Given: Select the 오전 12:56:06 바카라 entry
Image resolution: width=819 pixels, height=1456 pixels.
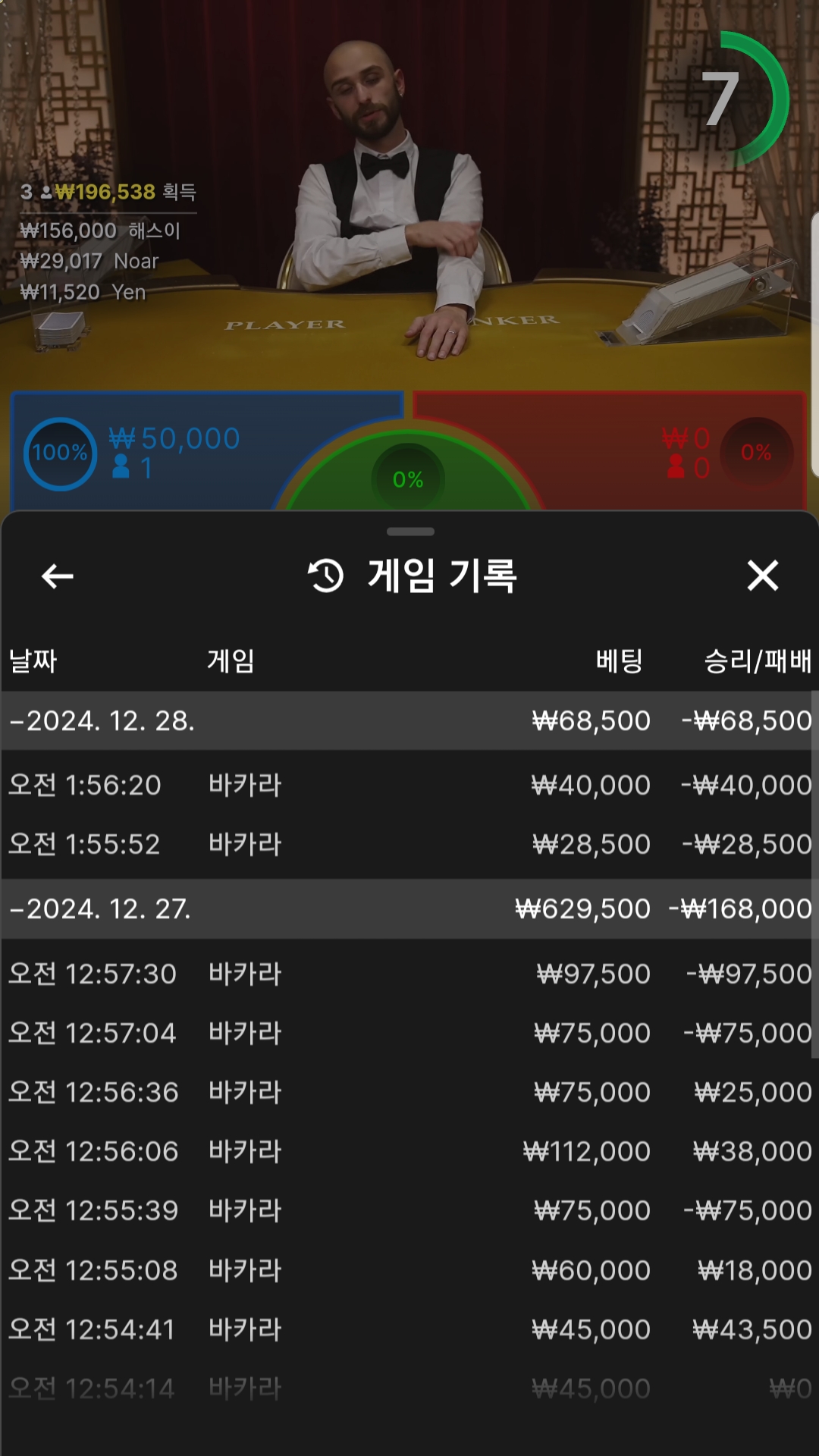Looking at the screenshot, I should [409, 1151].
